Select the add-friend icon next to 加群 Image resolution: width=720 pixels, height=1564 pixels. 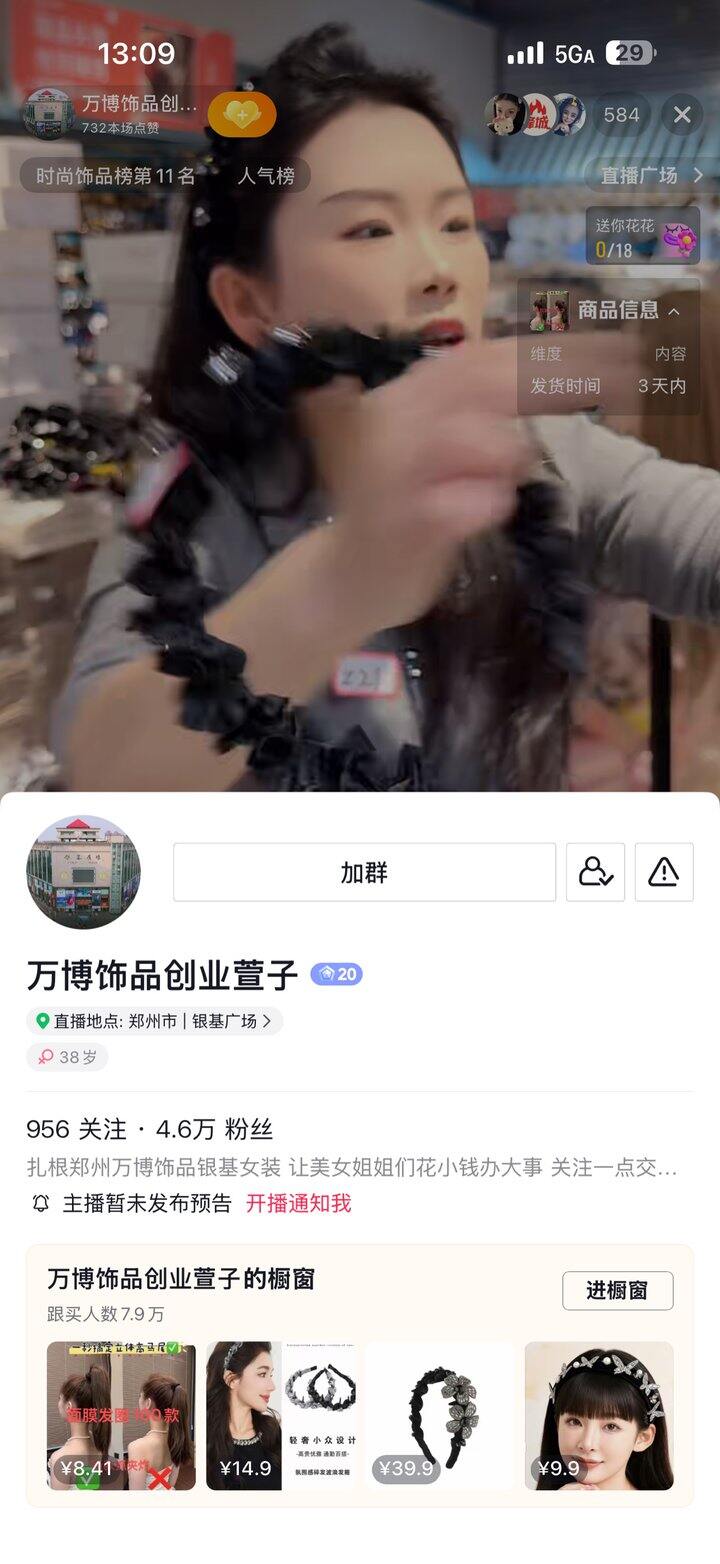(596, 871)
